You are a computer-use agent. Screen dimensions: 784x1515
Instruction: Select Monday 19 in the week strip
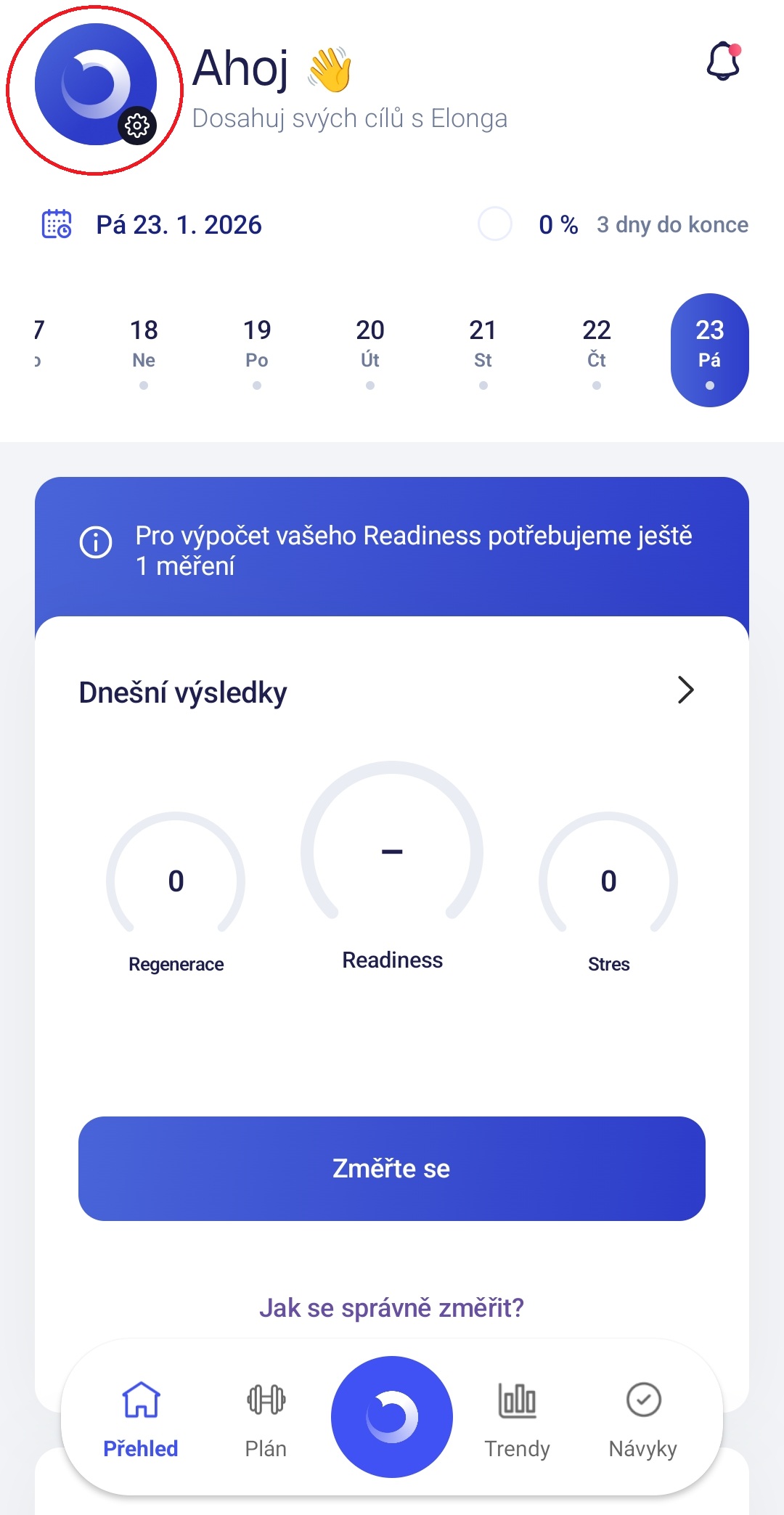pos(257,348)
